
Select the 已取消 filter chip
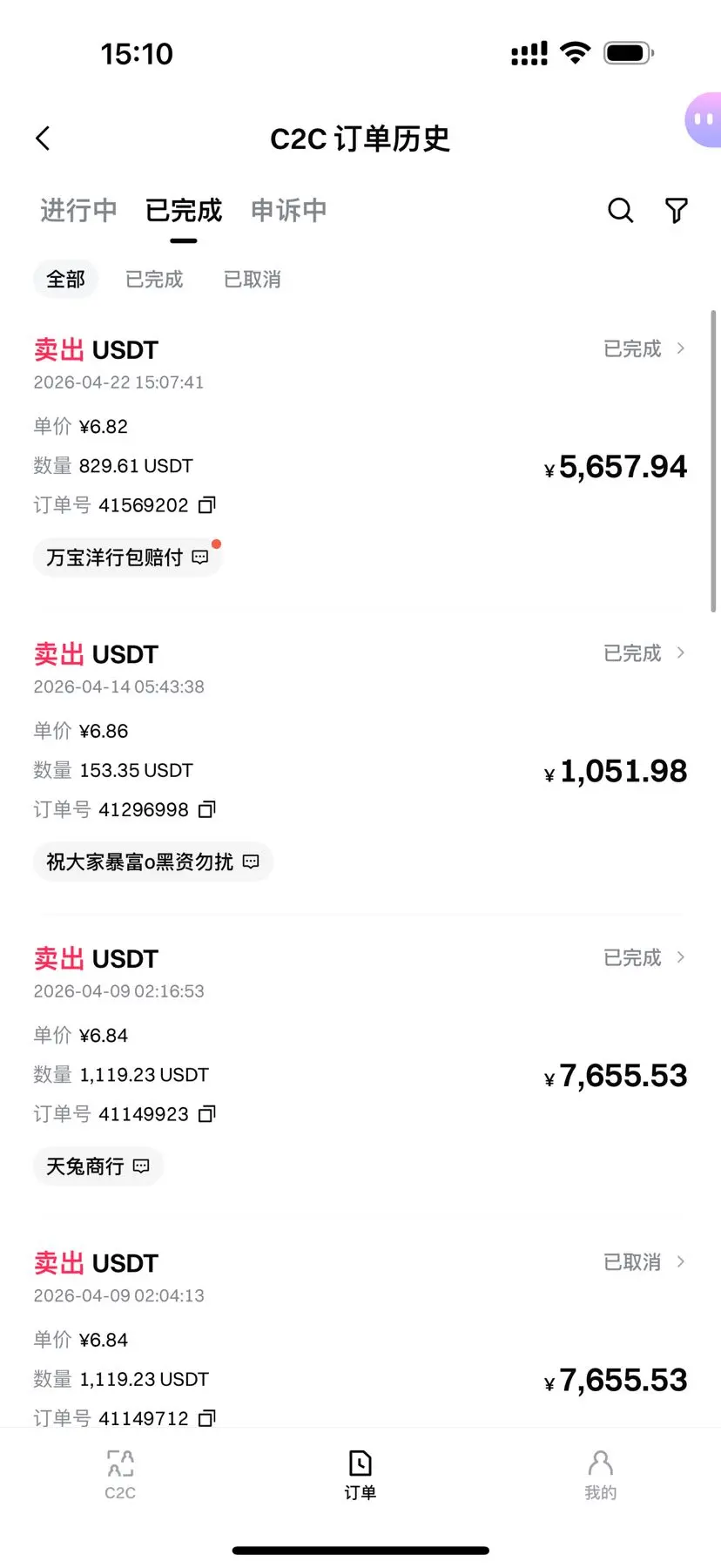(253, 280)
